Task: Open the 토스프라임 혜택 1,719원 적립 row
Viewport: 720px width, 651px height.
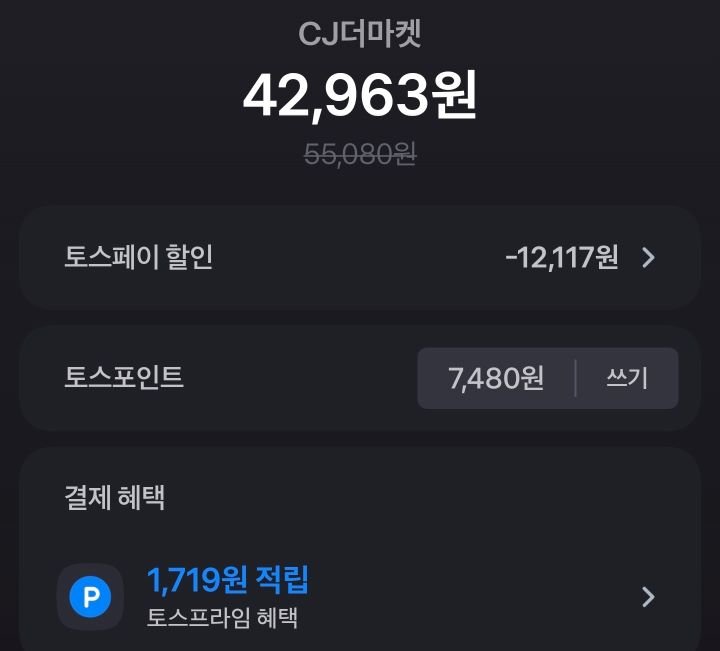Action: pos(360,597)
